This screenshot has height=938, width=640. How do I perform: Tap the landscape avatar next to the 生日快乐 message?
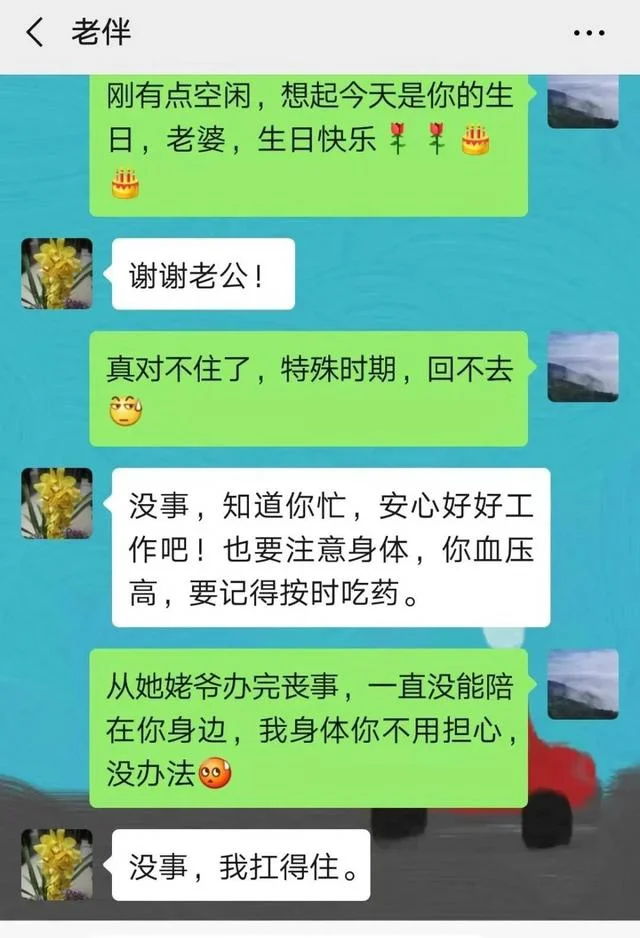(x=583, y=100)
